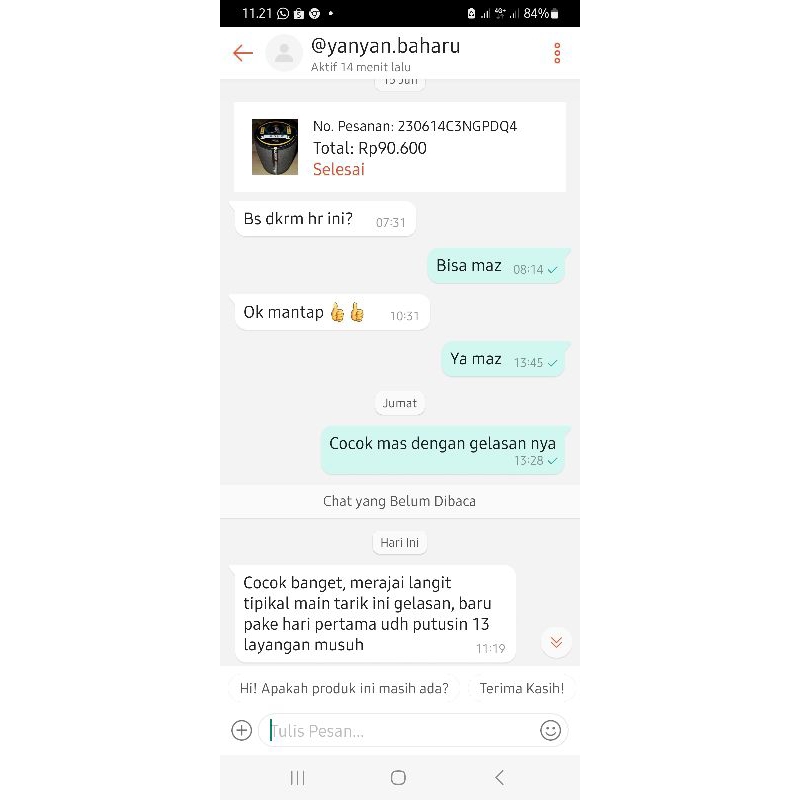Send quick reply "Hi! Apakah produk ini masih ada?"
The width and height of the screenshot is (800, 800).
coord(344,688)
